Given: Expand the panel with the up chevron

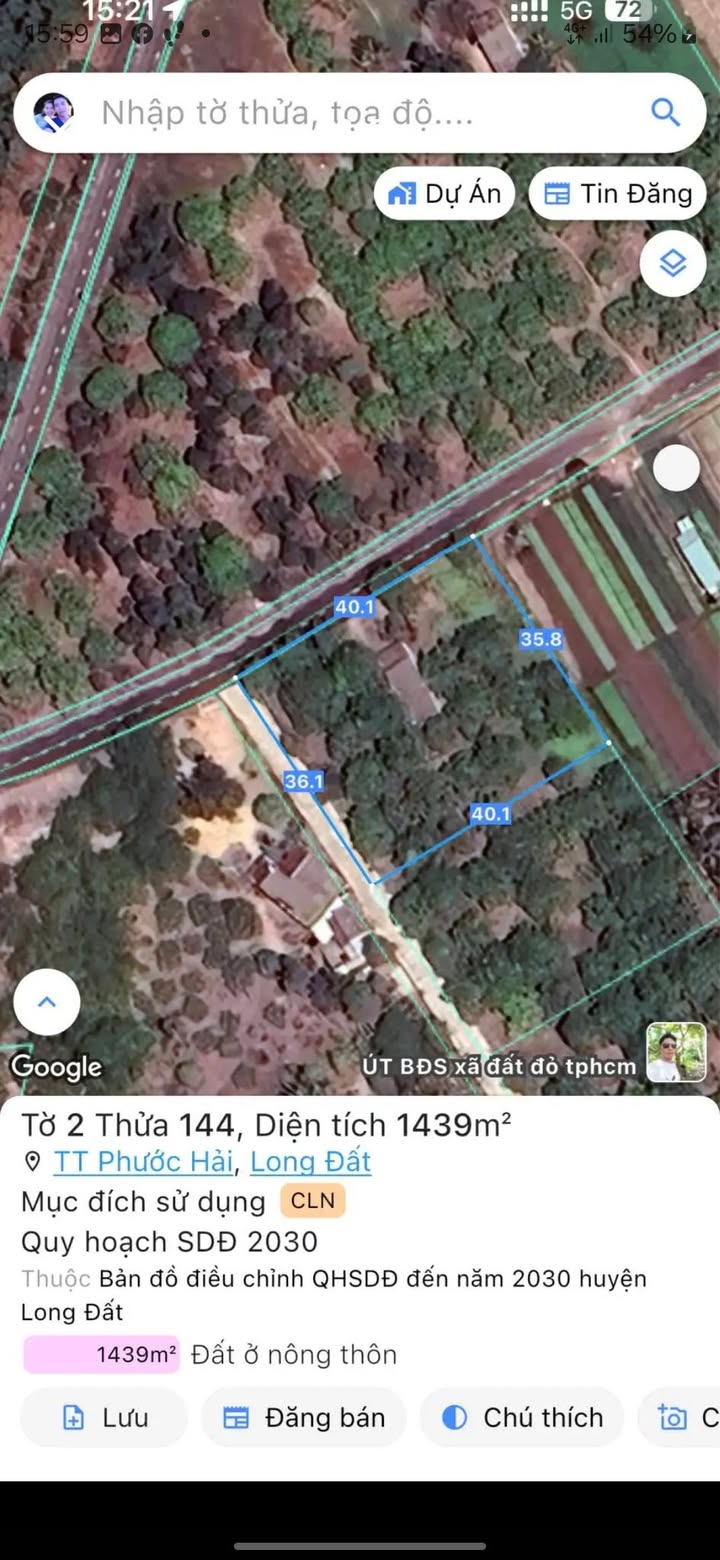Looking at the screenshot, I should [x=47, y=1002].
